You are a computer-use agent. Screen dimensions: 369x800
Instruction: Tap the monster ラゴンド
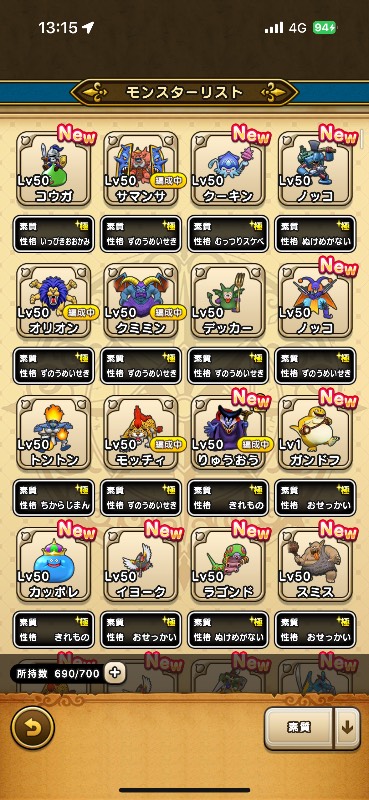click(x=228, y=564)
